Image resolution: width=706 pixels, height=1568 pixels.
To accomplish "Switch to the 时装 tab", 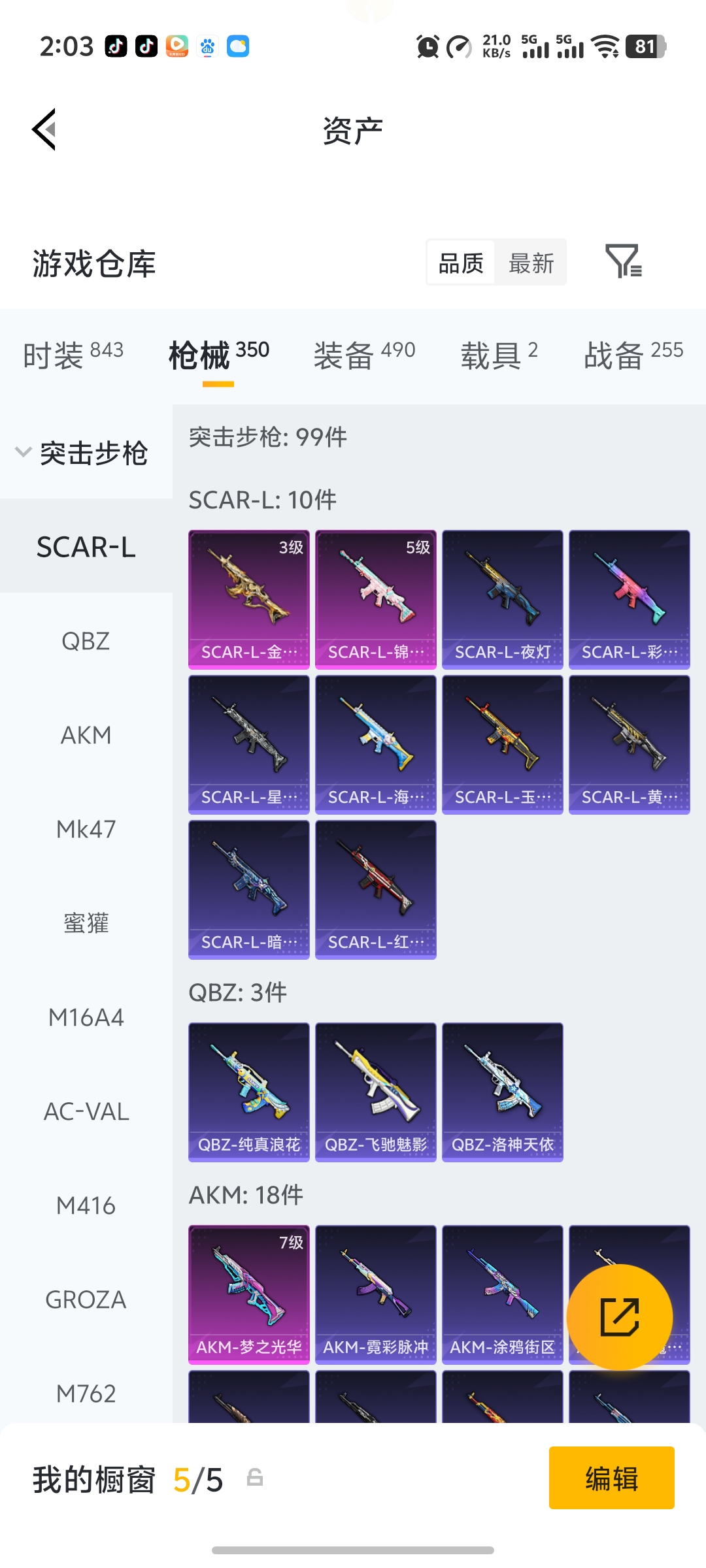I will (x=73, y=355).
